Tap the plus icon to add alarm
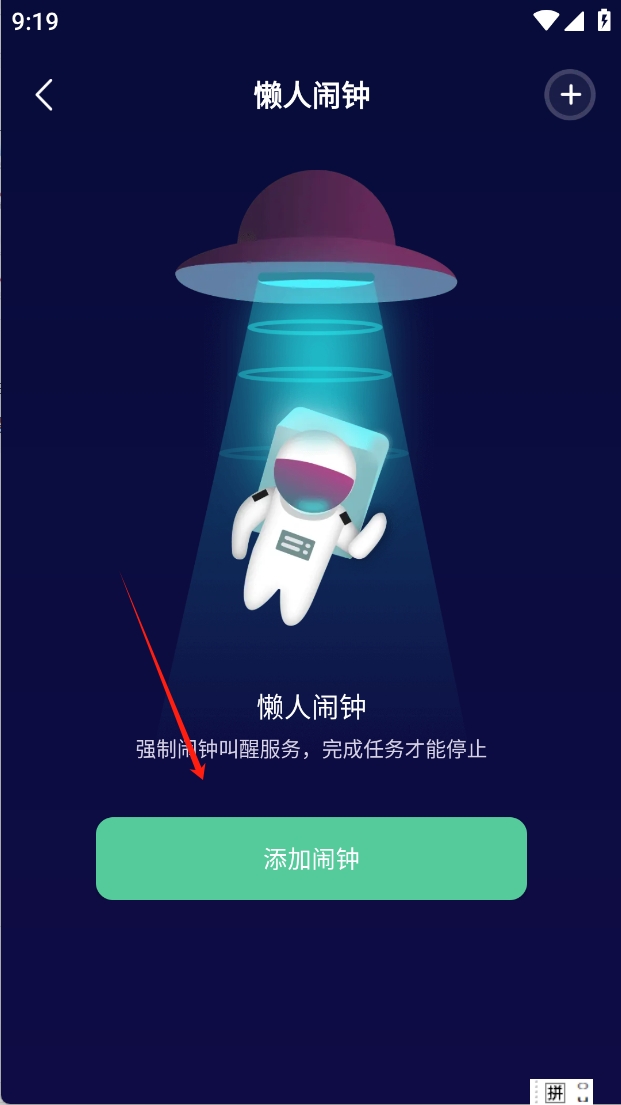 tap(570, 95)
